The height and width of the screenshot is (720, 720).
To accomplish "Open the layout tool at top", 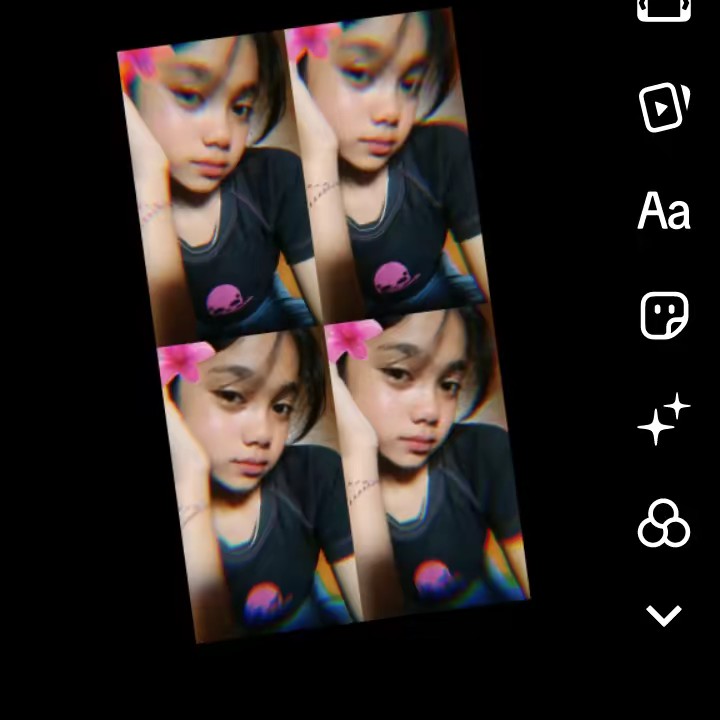I will 664,10.
